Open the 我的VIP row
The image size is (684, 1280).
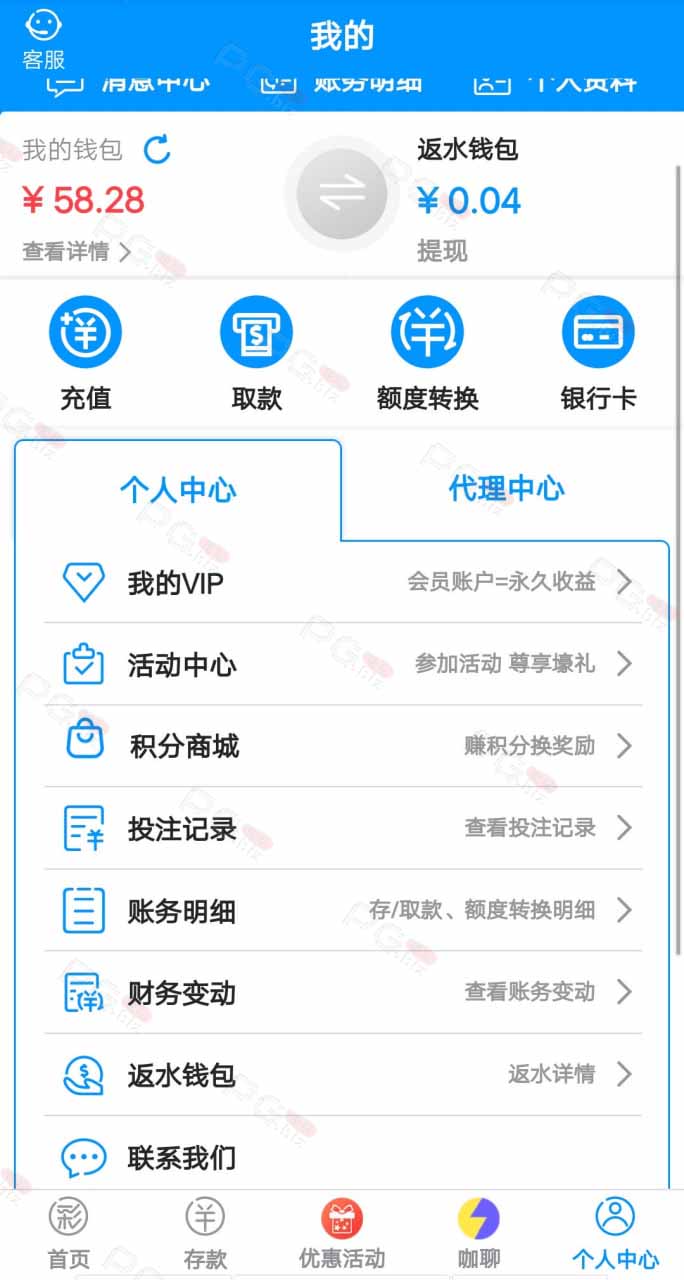coord(342,582)
